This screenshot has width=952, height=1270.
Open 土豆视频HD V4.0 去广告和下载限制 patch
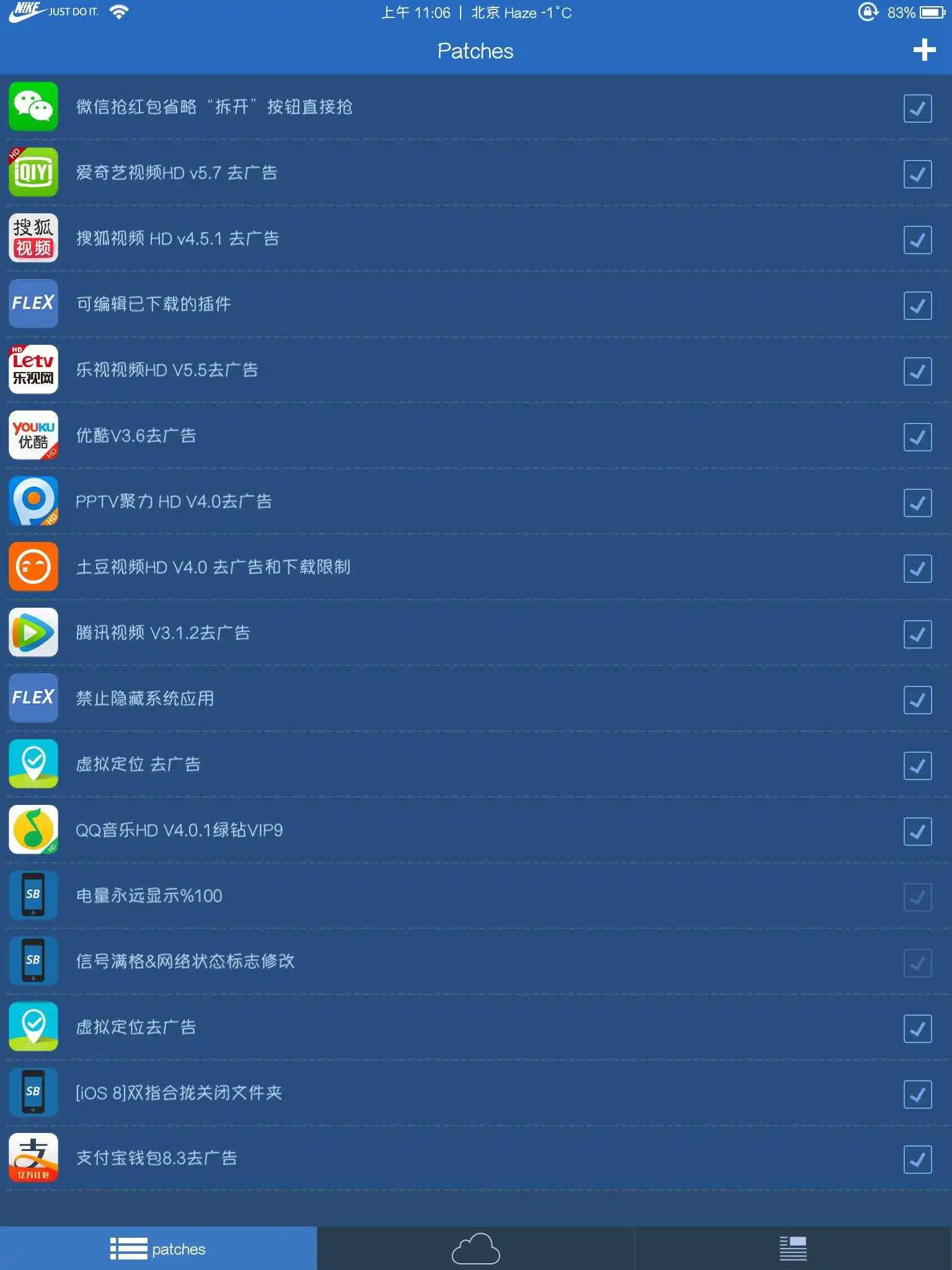point(213,567)
